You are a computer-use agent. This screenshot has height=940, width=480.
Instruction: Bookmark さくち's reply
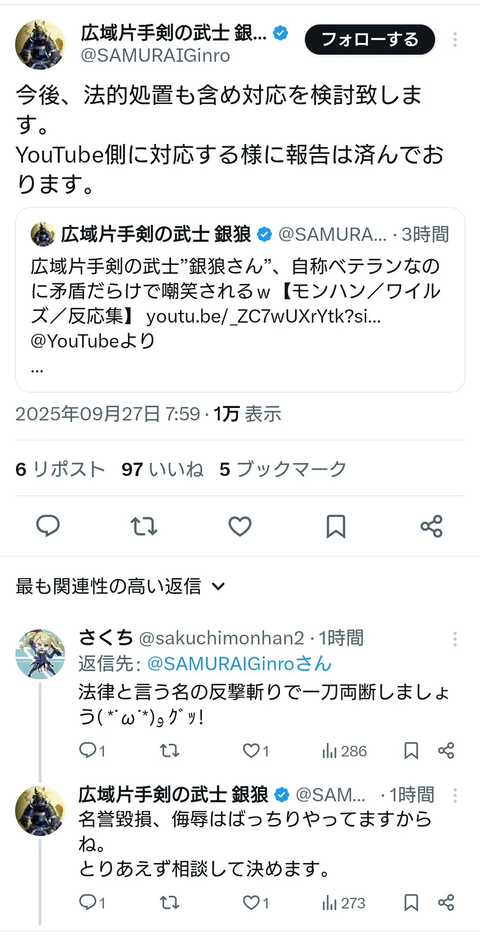coord(411,751)
